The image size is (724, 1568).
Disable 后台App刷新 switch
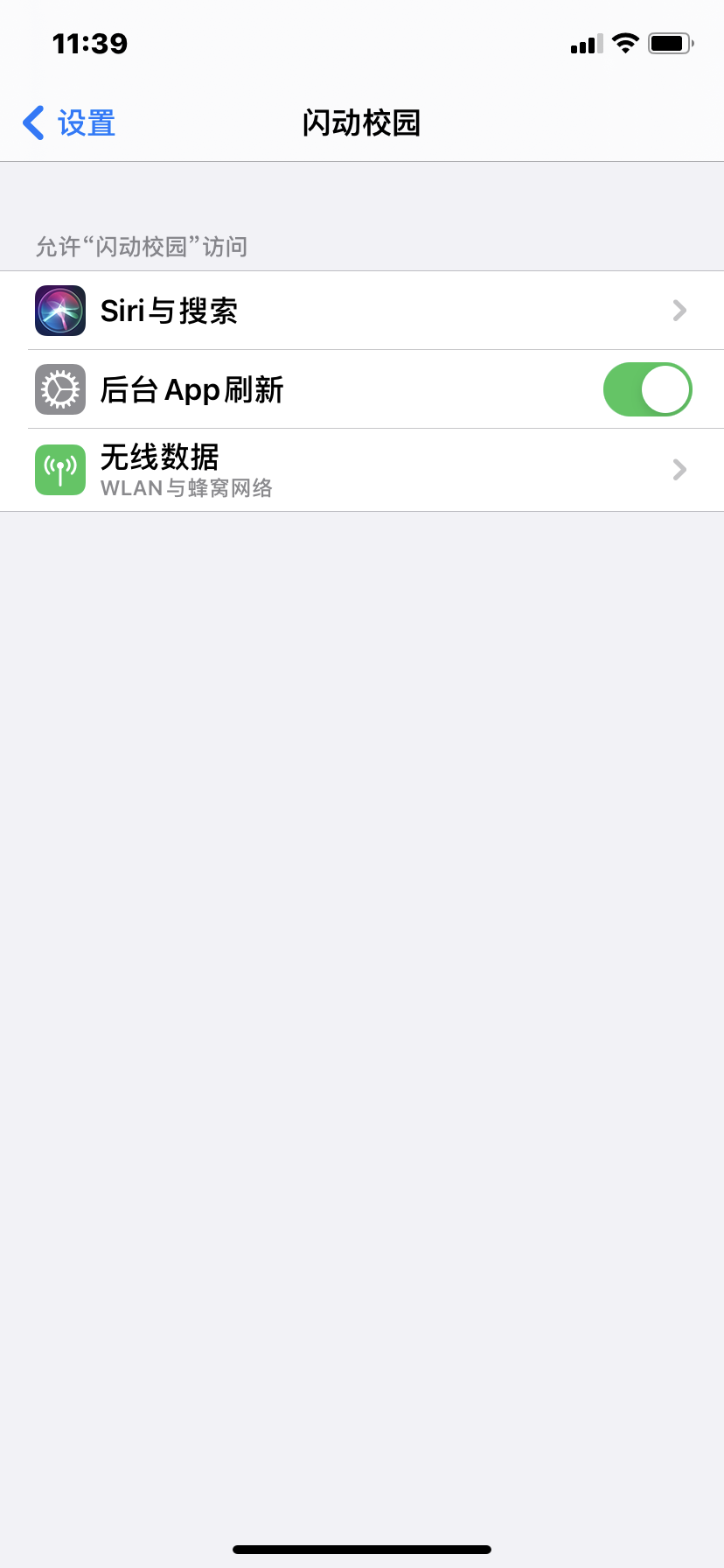click(647, 389)
